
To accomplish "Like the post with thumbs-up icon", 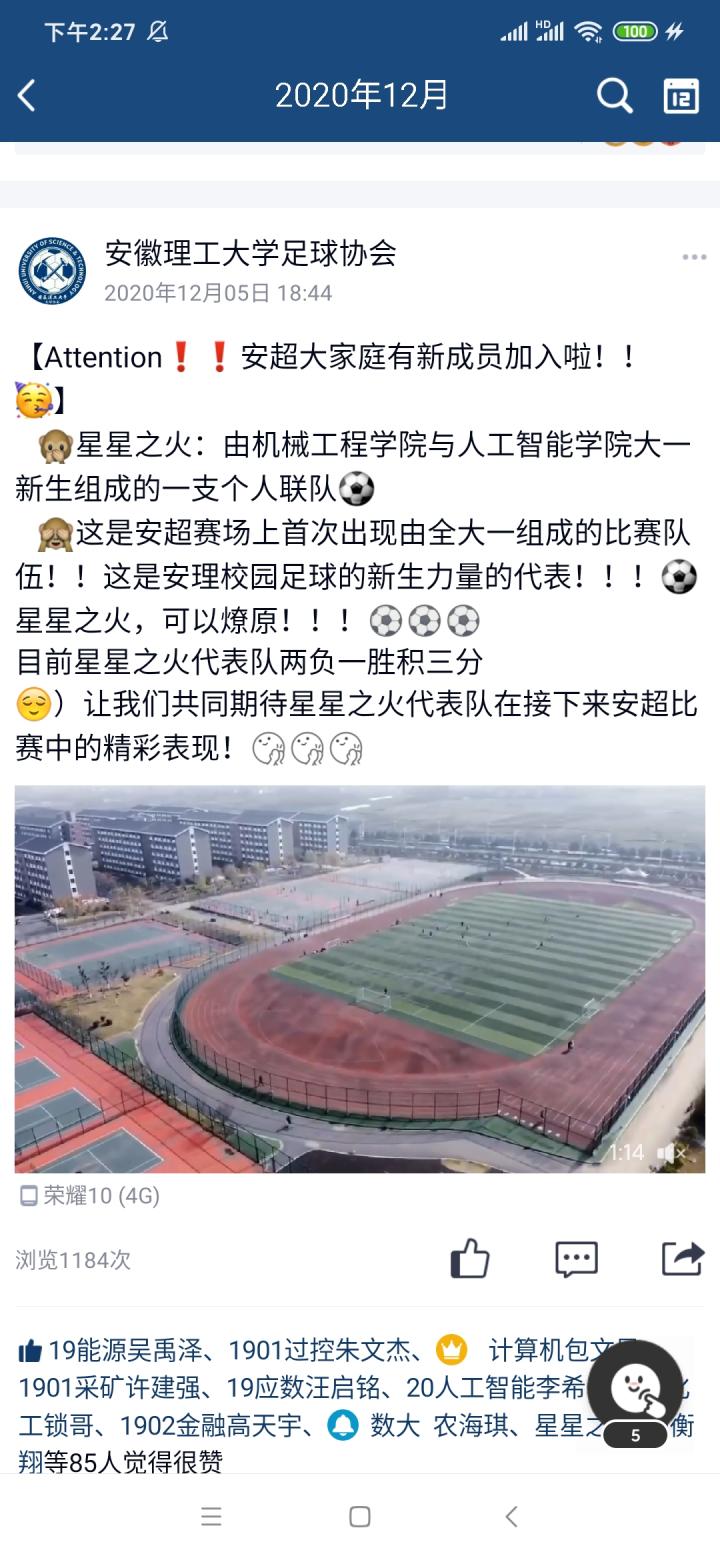I will 470,1258.
